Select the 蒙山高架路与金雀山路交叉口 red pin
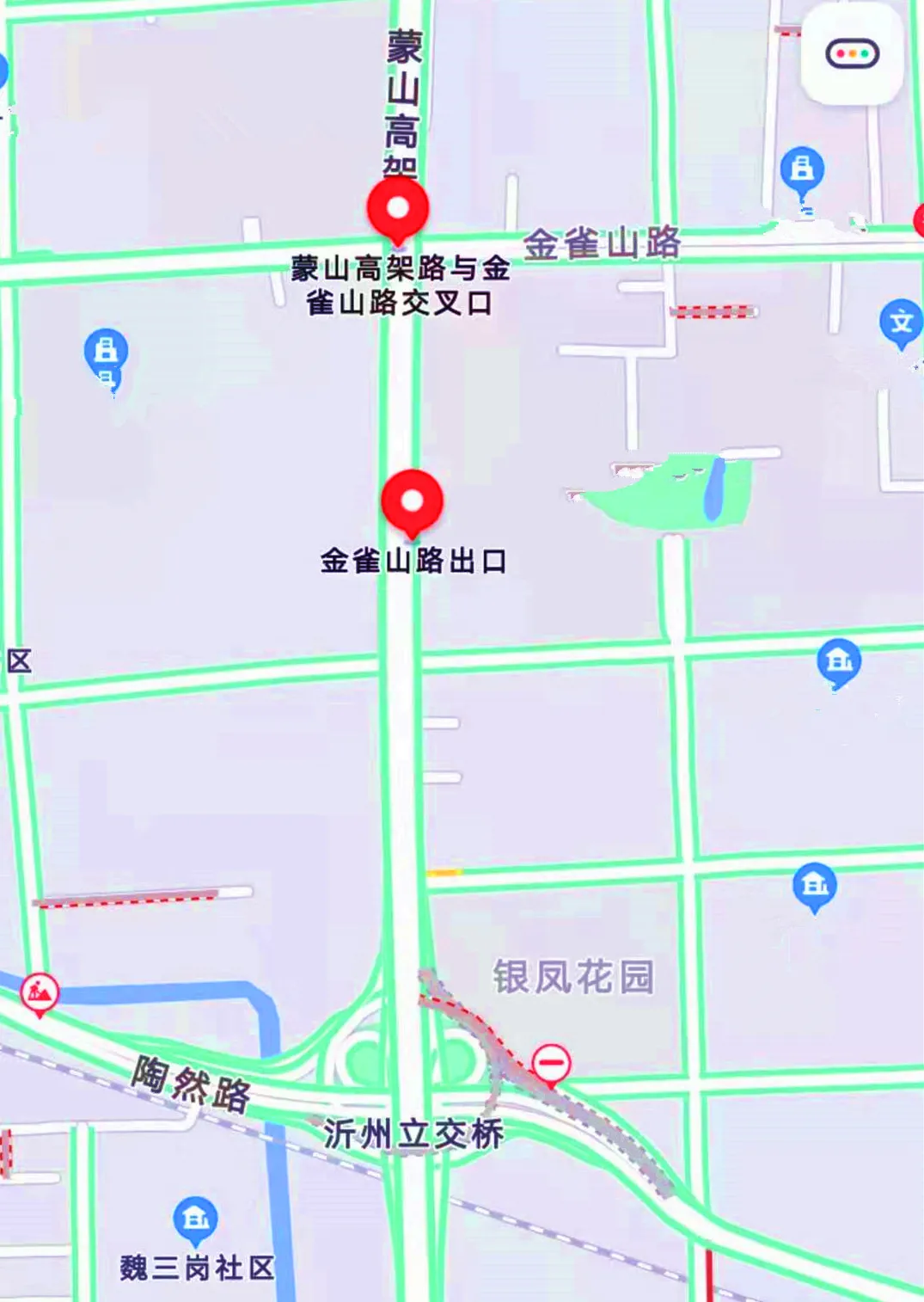924x1302 pixels. coord(398,210)
